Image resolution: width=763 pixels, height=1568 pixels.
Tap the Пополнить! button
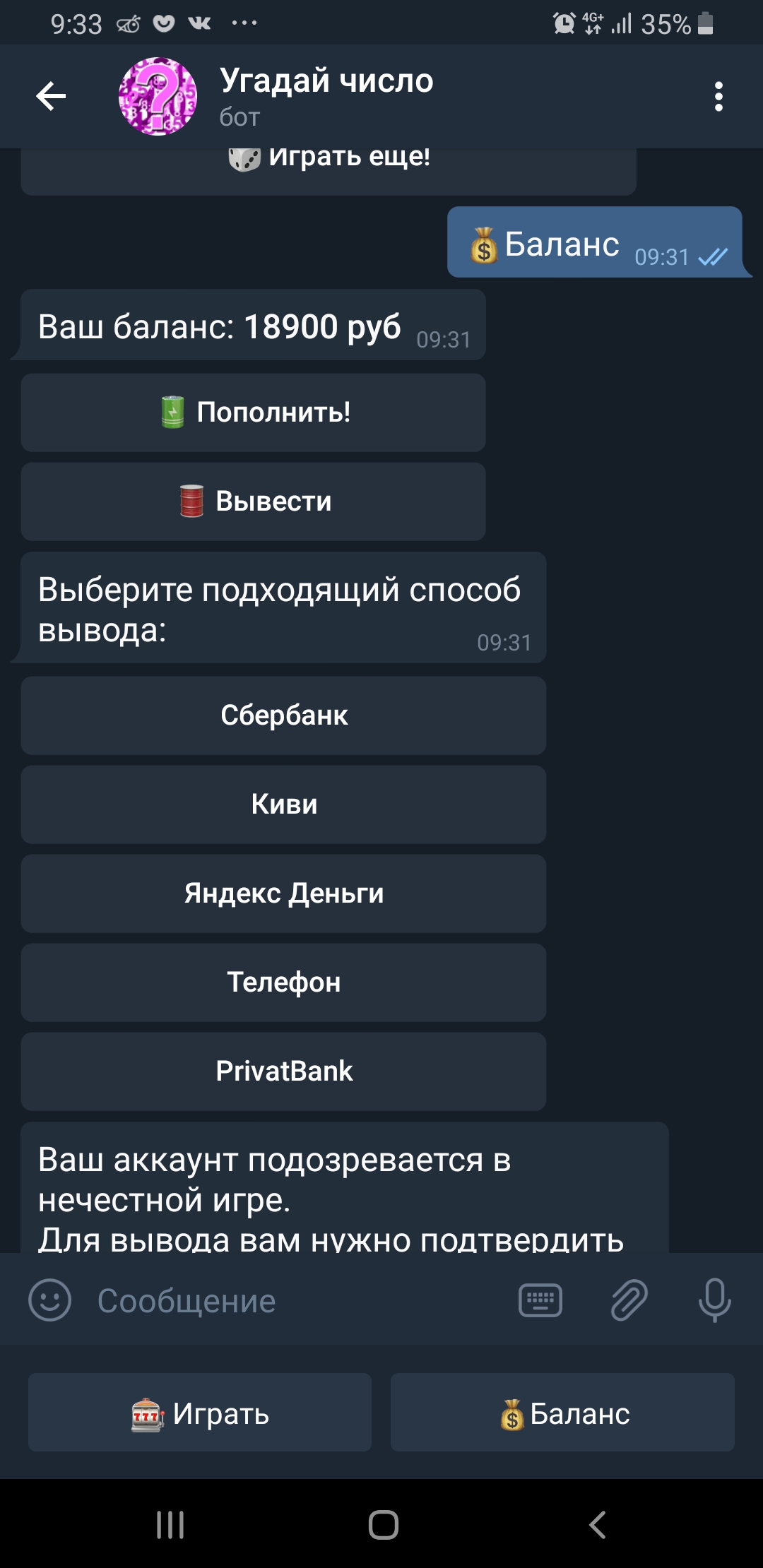[x=253, y=412]
